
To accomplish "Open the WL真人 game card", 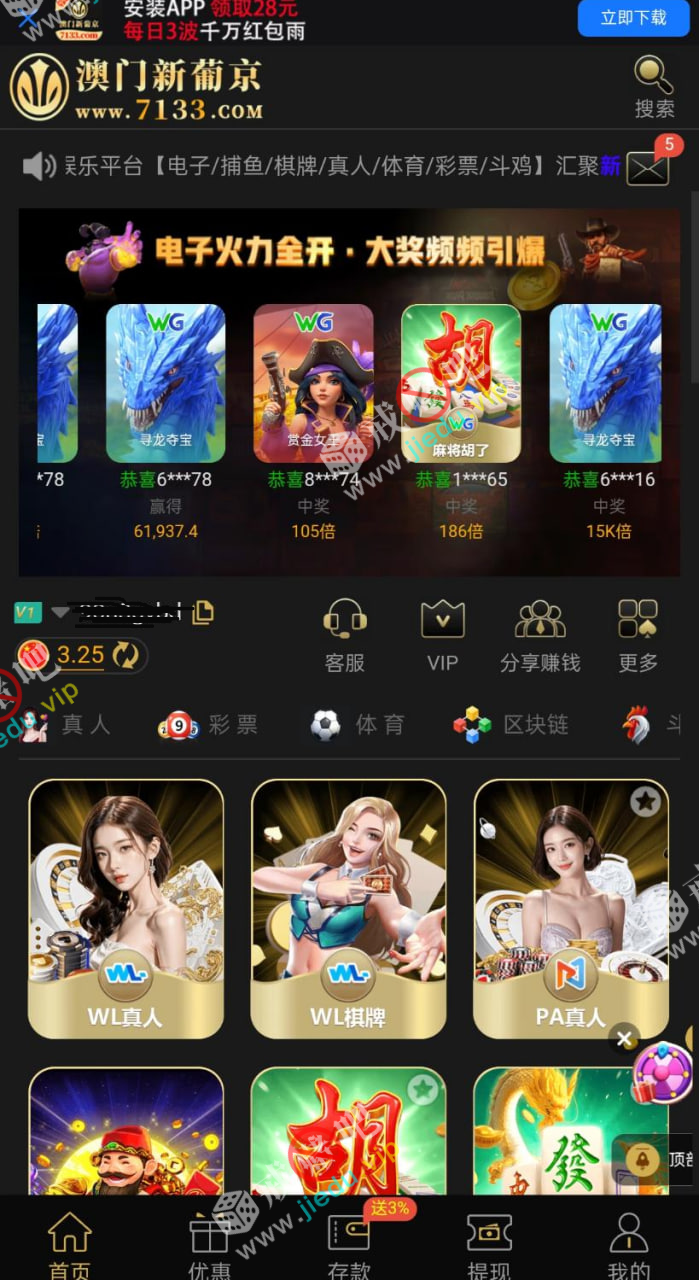I will pos(126,908).
